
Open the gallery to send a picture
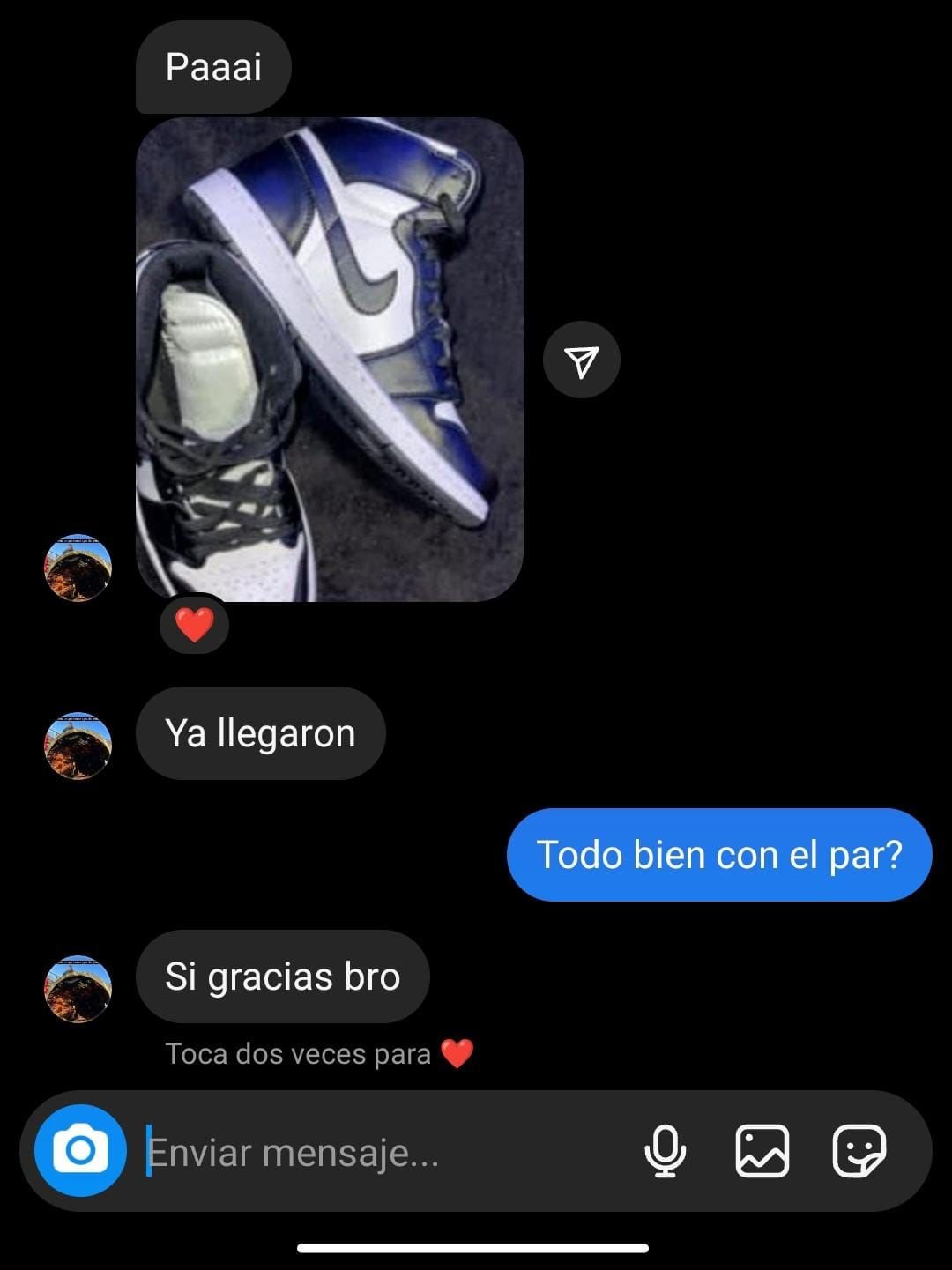click(x=762, y=1151)
